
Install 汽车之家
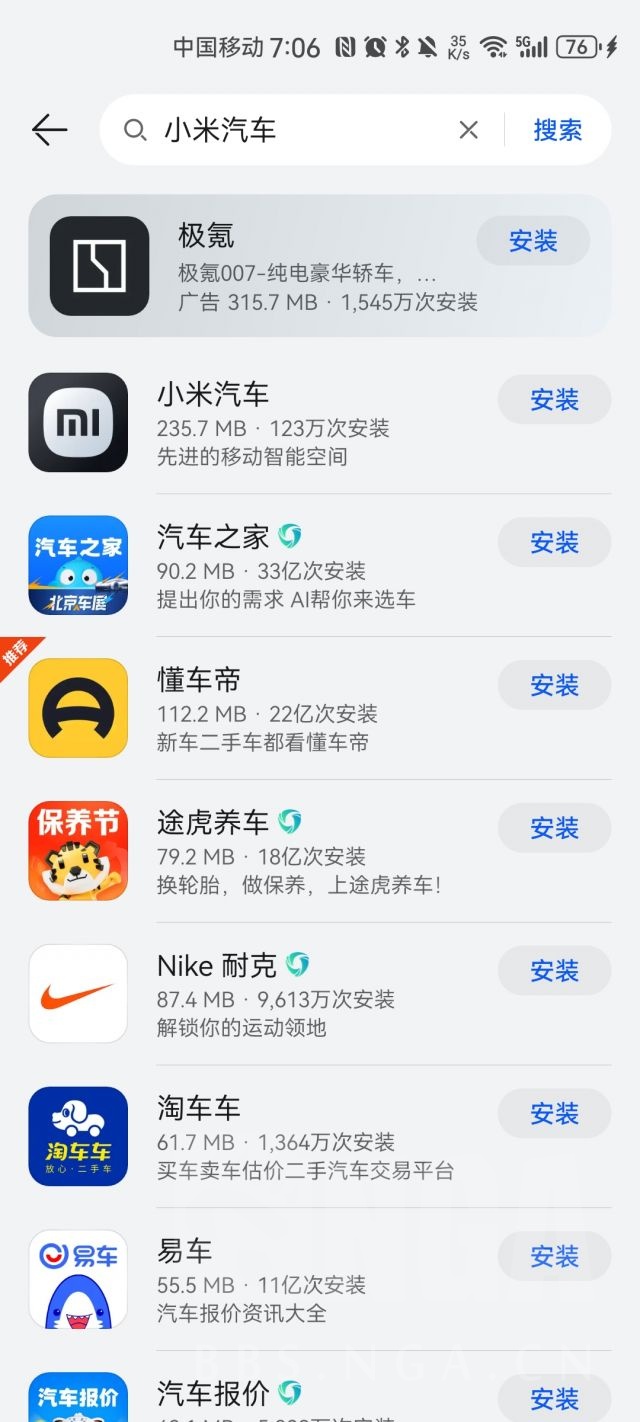tap(554, 543)
